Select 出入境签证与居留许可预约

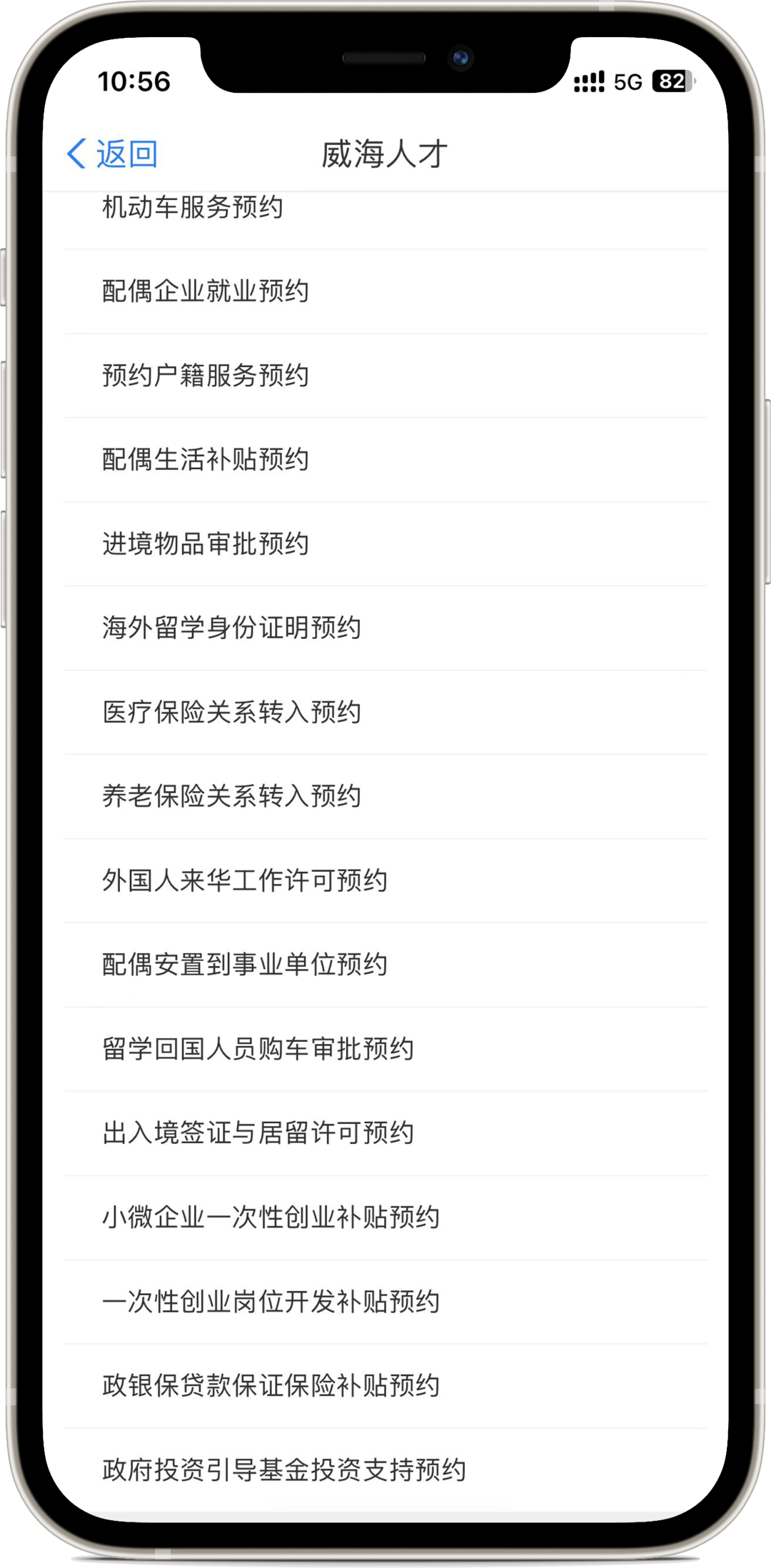tap(385, 1134)
